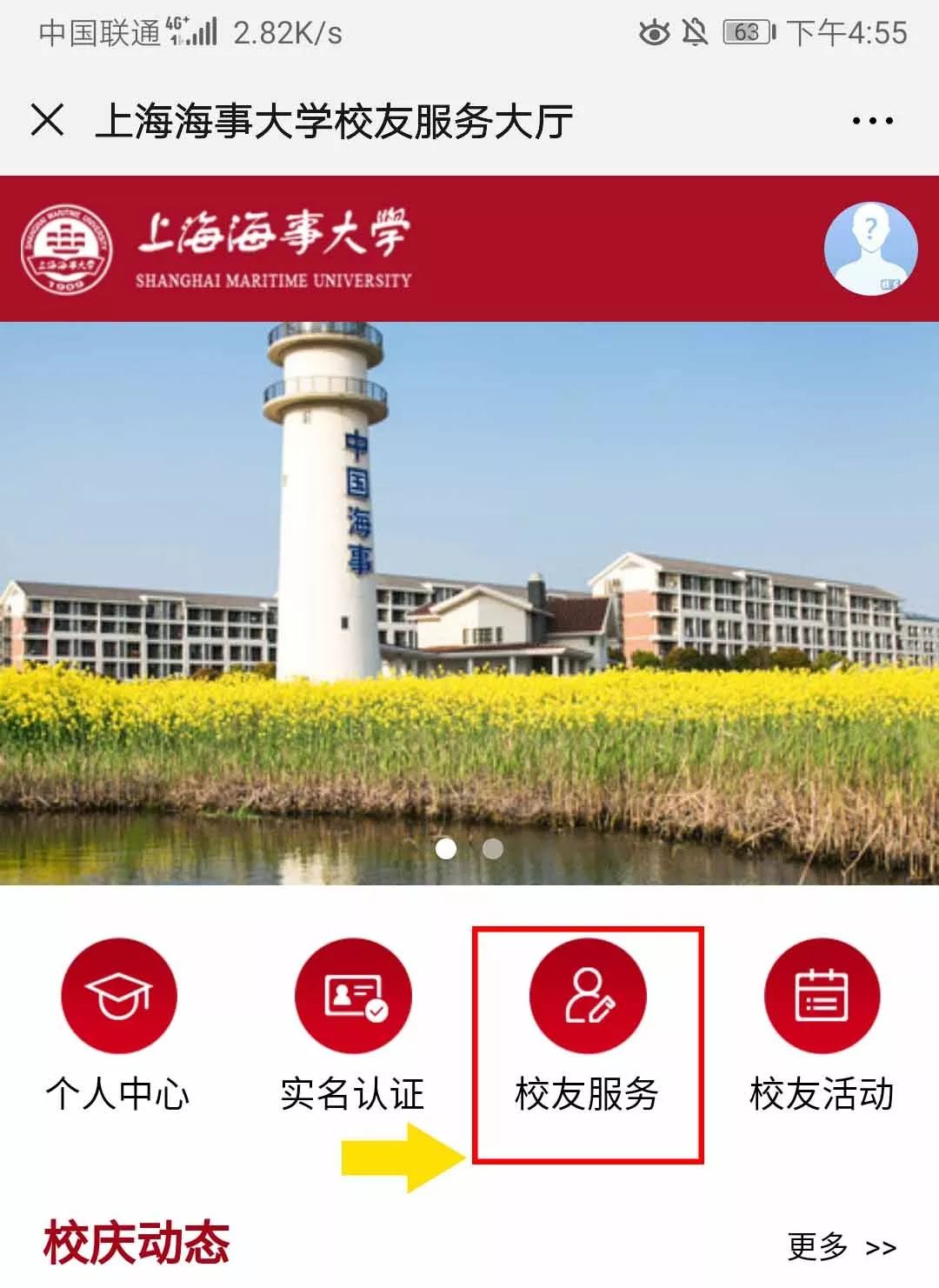
Task: Jump to second banner slide dot
Action: (493, 848)
